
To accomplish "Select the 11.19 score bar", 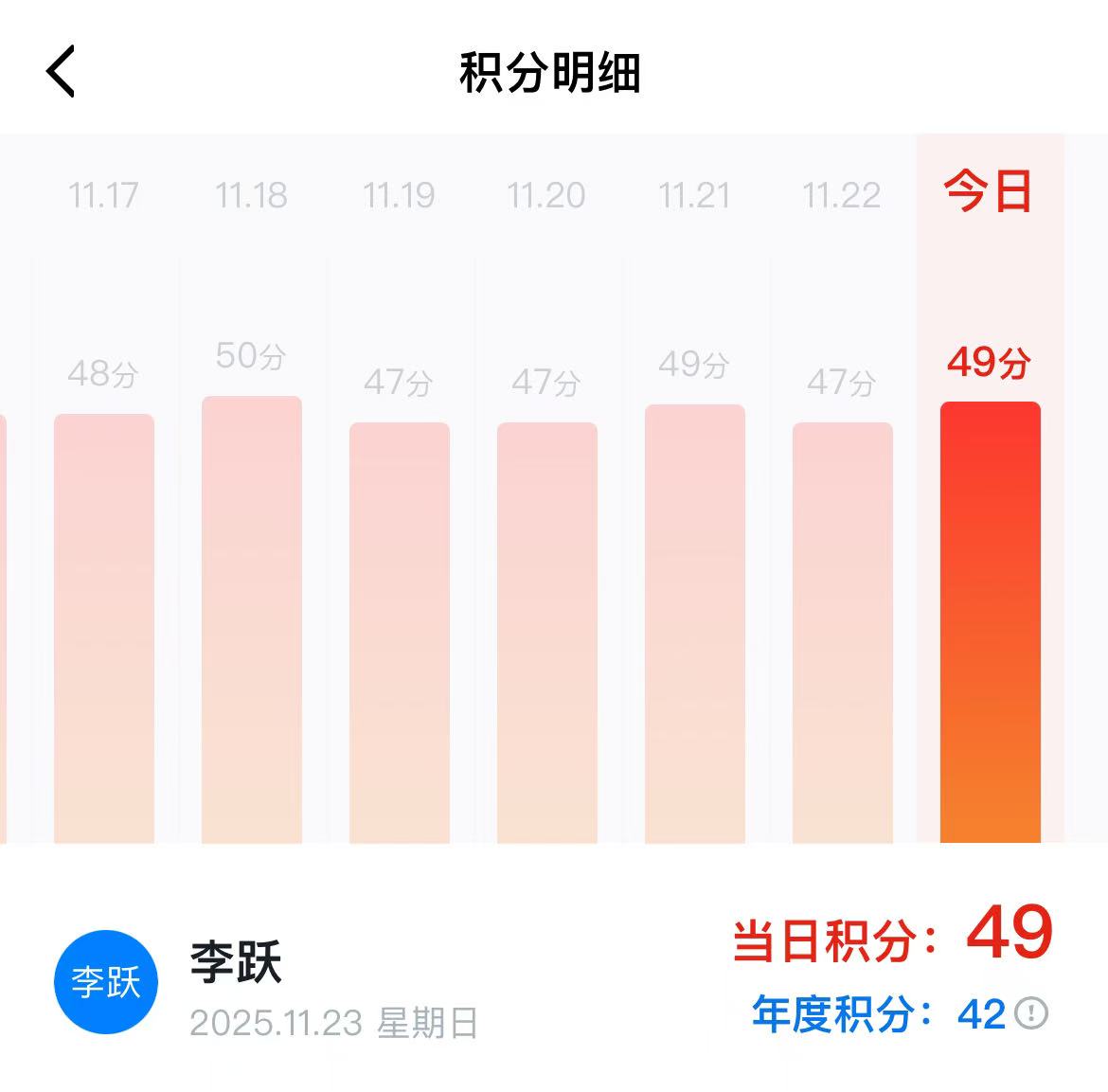I will tap(400, 632).
